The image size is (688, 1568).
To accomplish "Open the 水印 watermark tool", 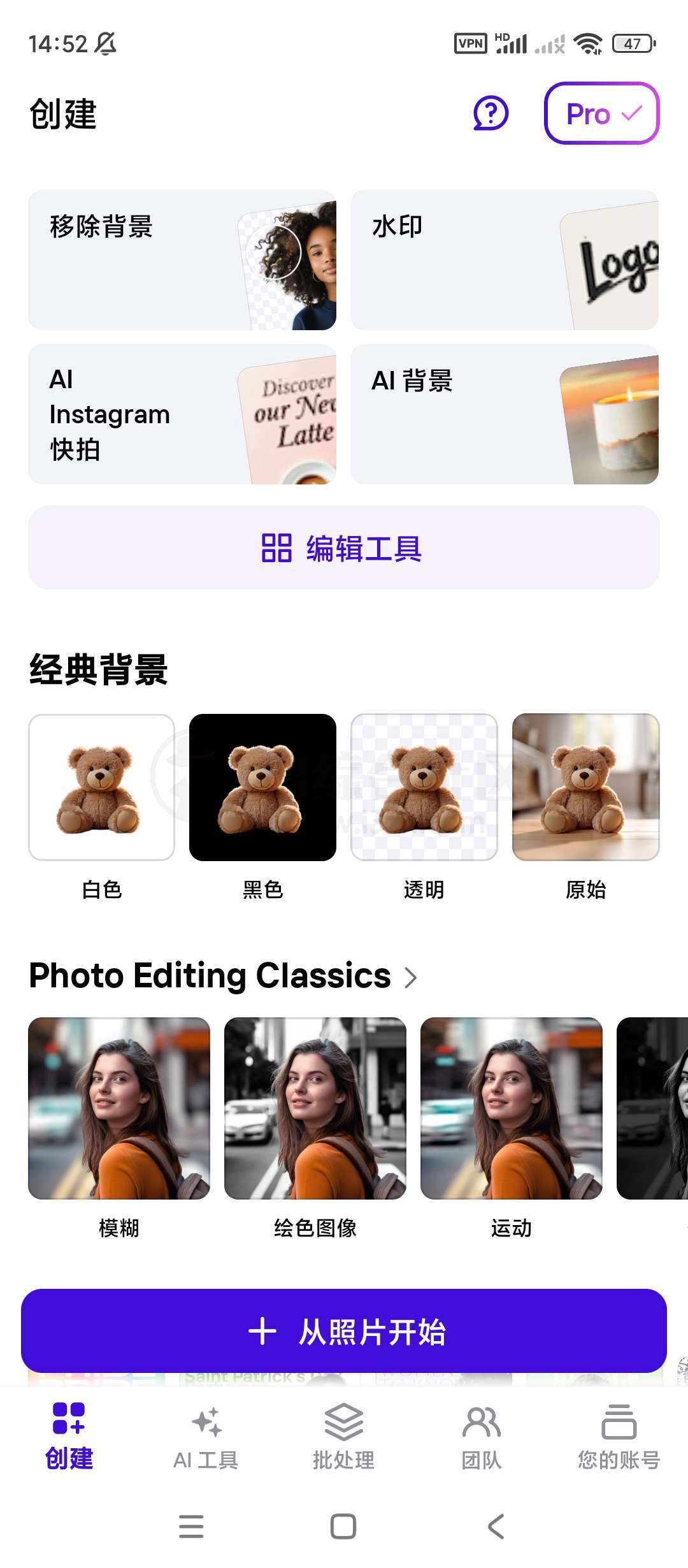I will (x=505, y=259).
